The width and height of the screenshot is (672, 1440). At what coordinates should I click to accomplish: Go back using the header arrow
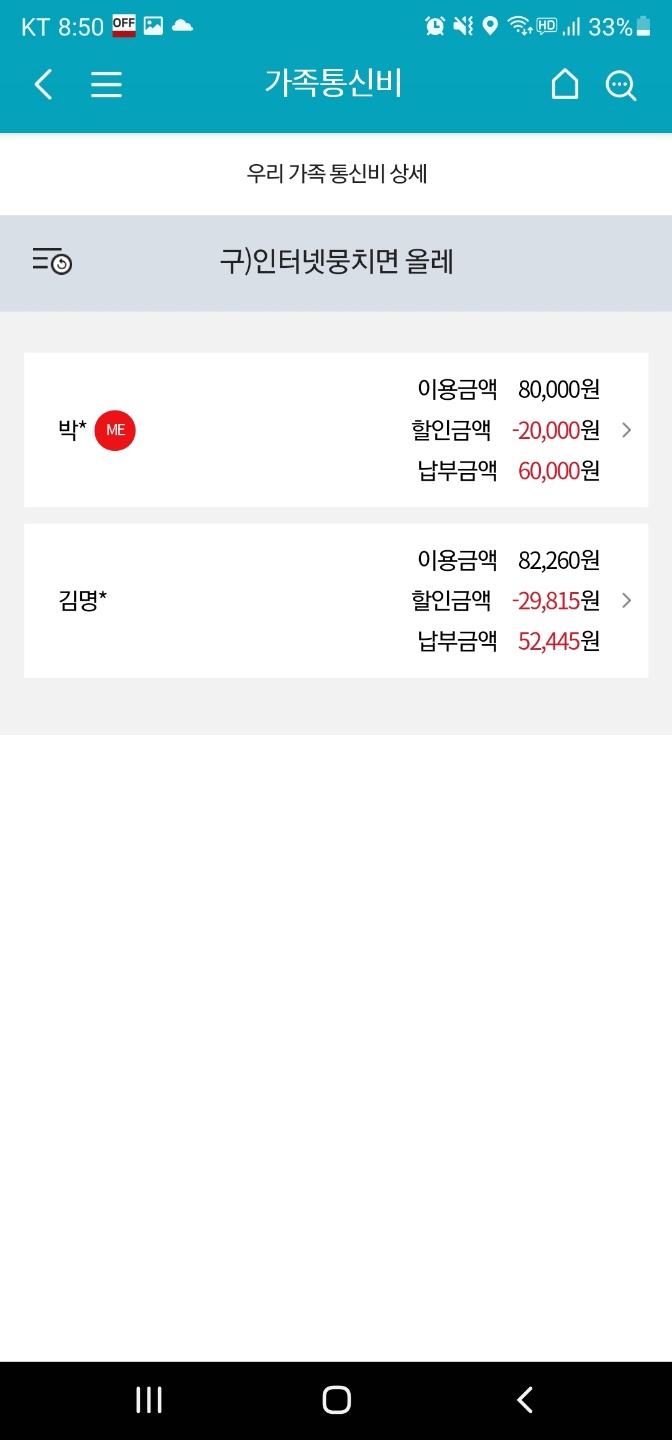pos(43,85)
